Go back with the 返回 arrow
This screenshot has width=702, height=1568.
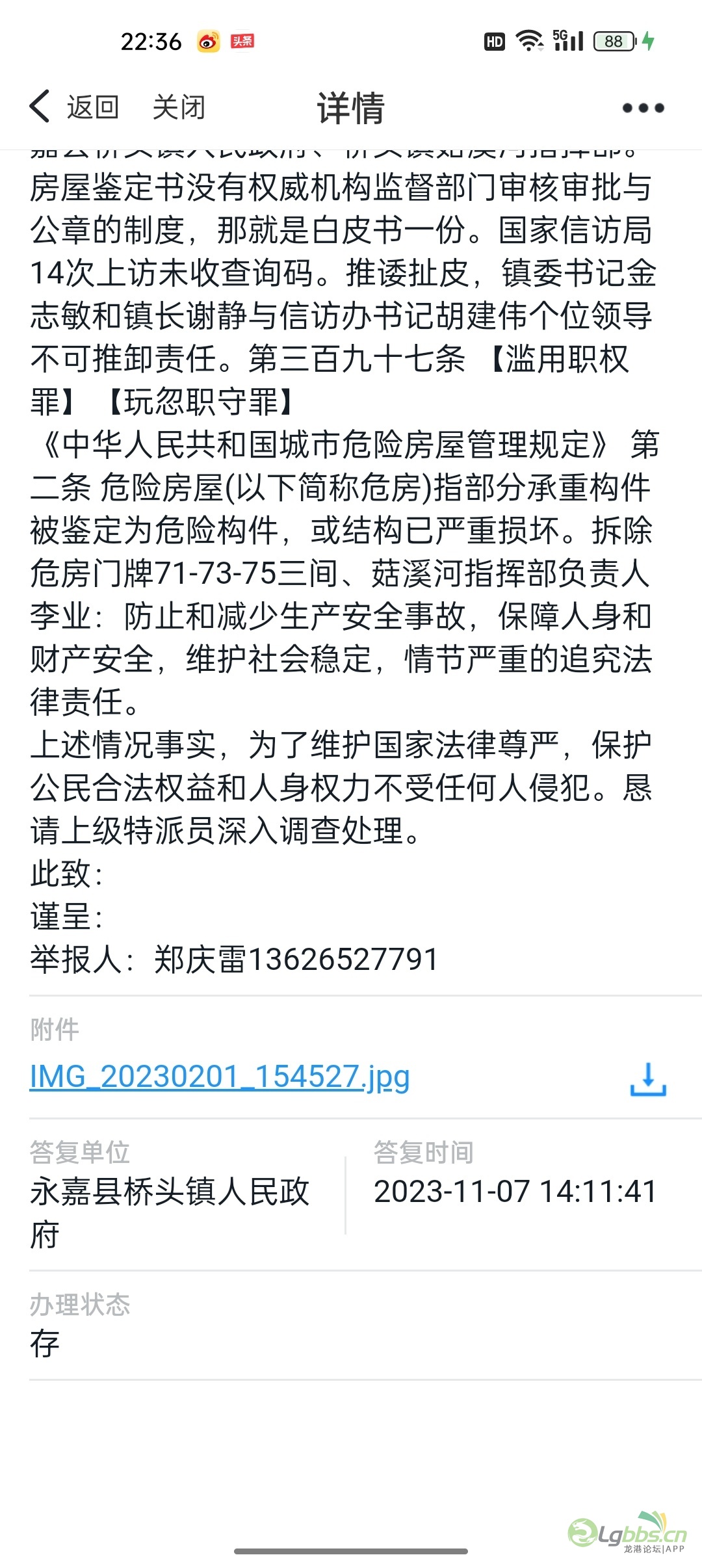coord(74,107)
